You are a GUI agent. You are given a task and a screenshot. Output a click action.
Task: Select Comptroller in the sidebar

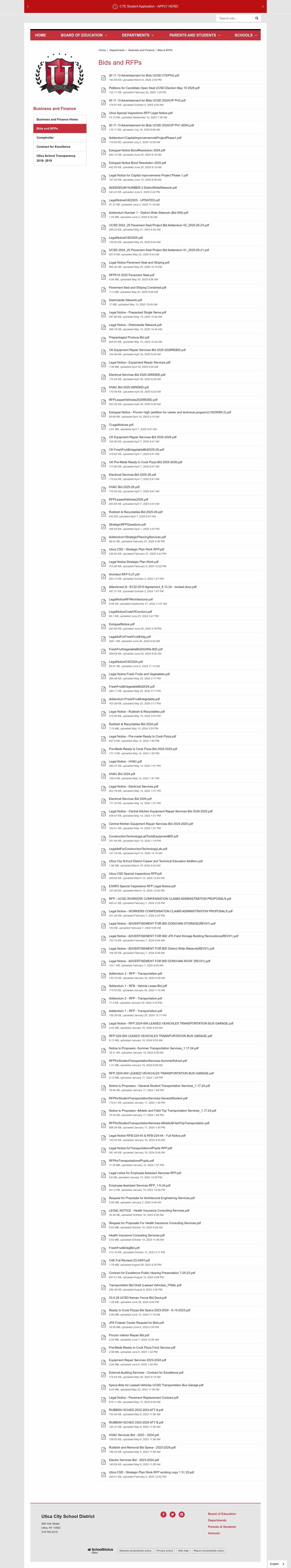(45, 138)
